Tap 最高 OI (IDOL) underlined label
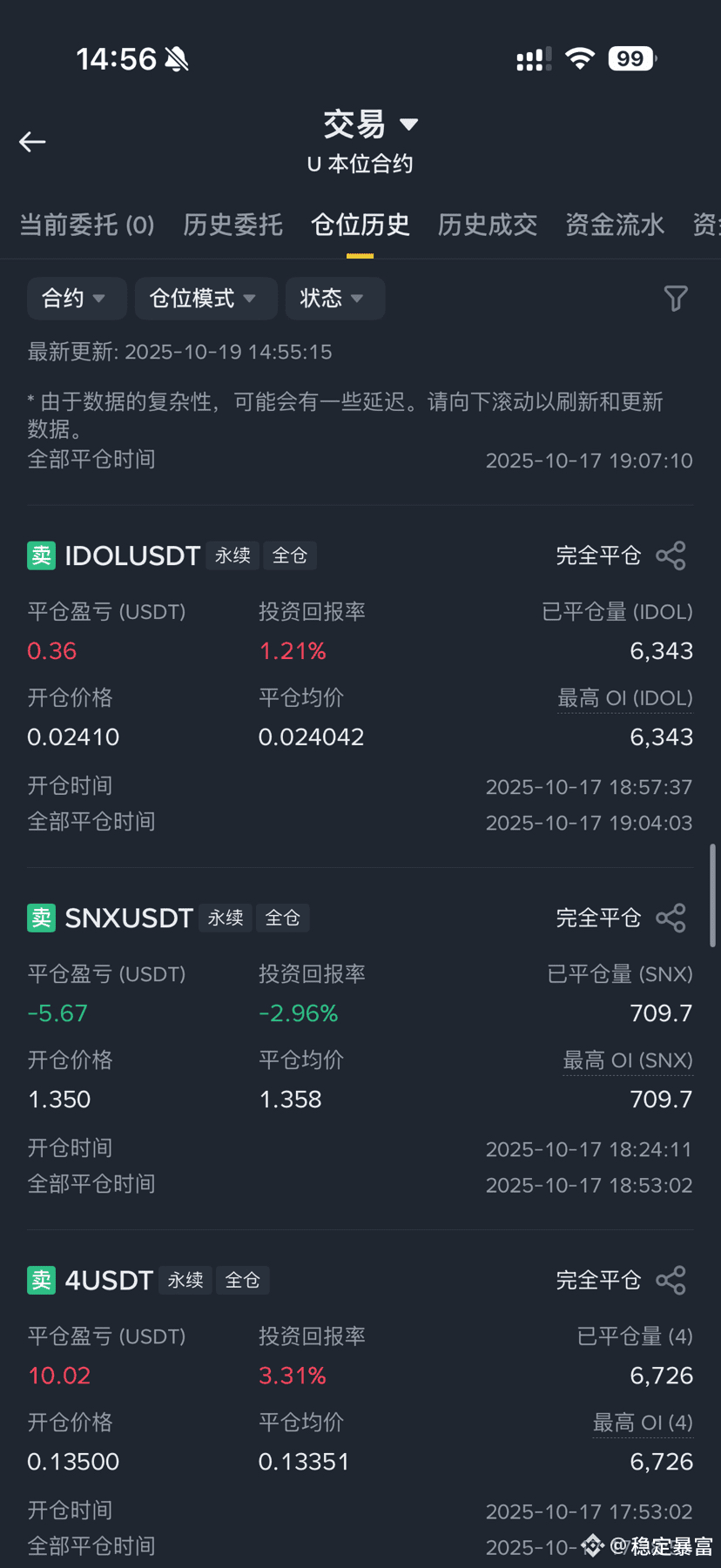The width and height of the screenshot is (721, 1568). (624, 698)
